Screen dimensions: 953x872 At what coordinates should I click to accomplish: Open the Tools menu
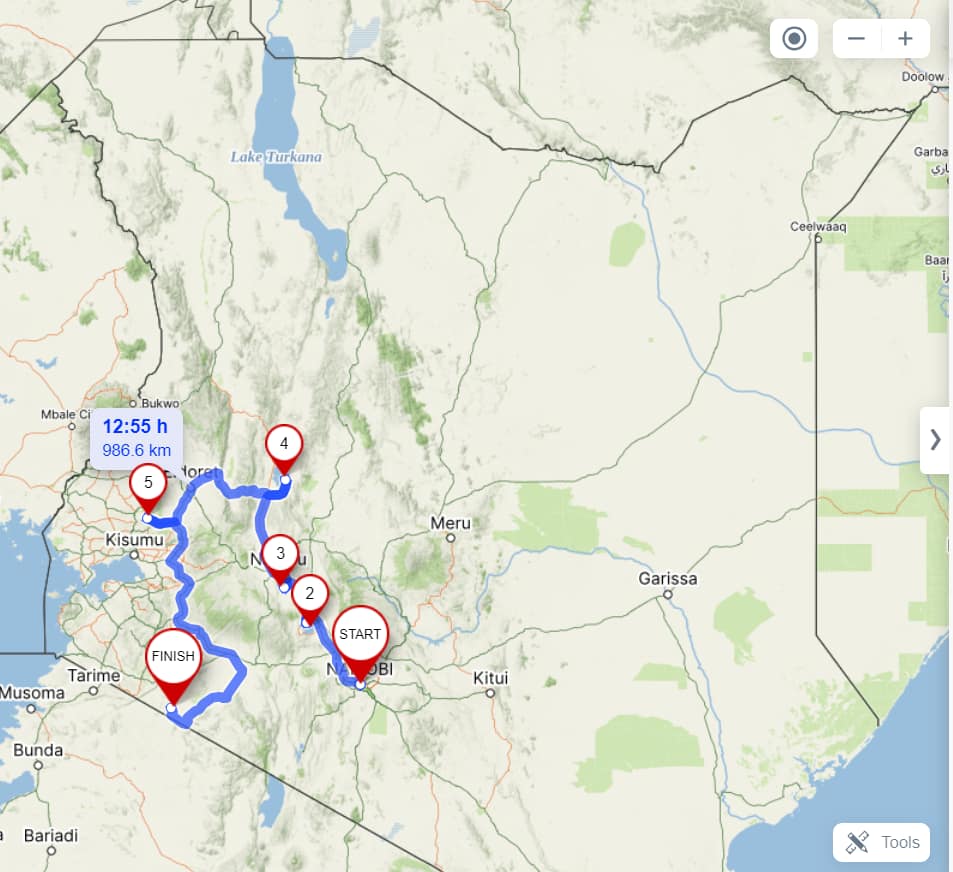[x=882, y=842]
